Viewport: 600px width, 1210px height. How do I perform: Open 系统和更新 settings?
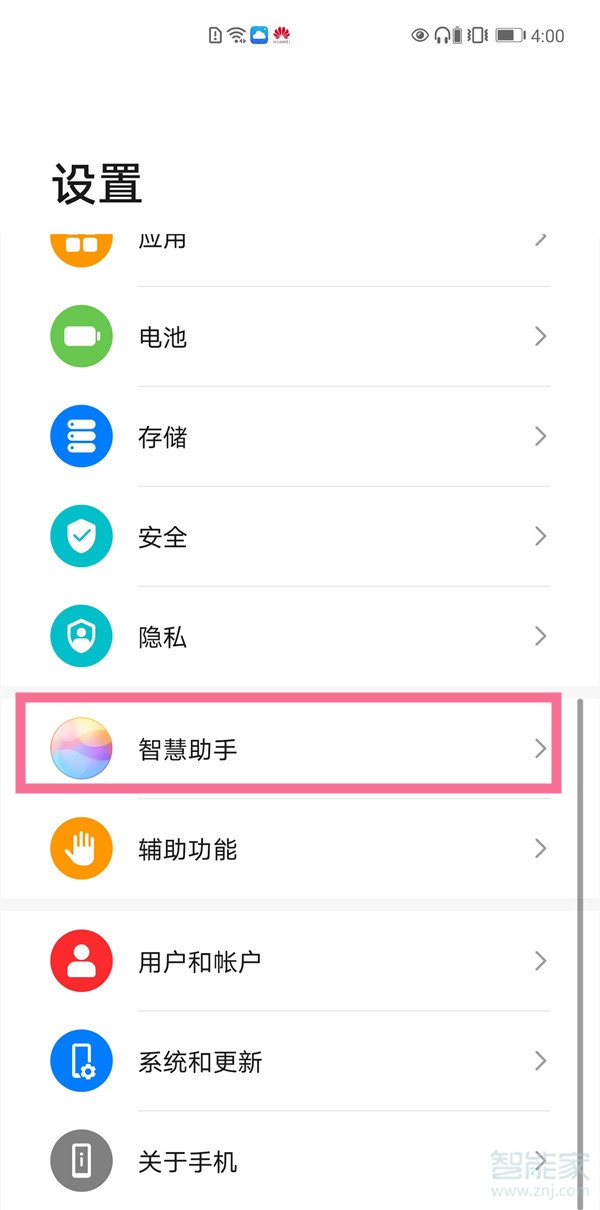pyautogui.click(x=300, y=1062)
